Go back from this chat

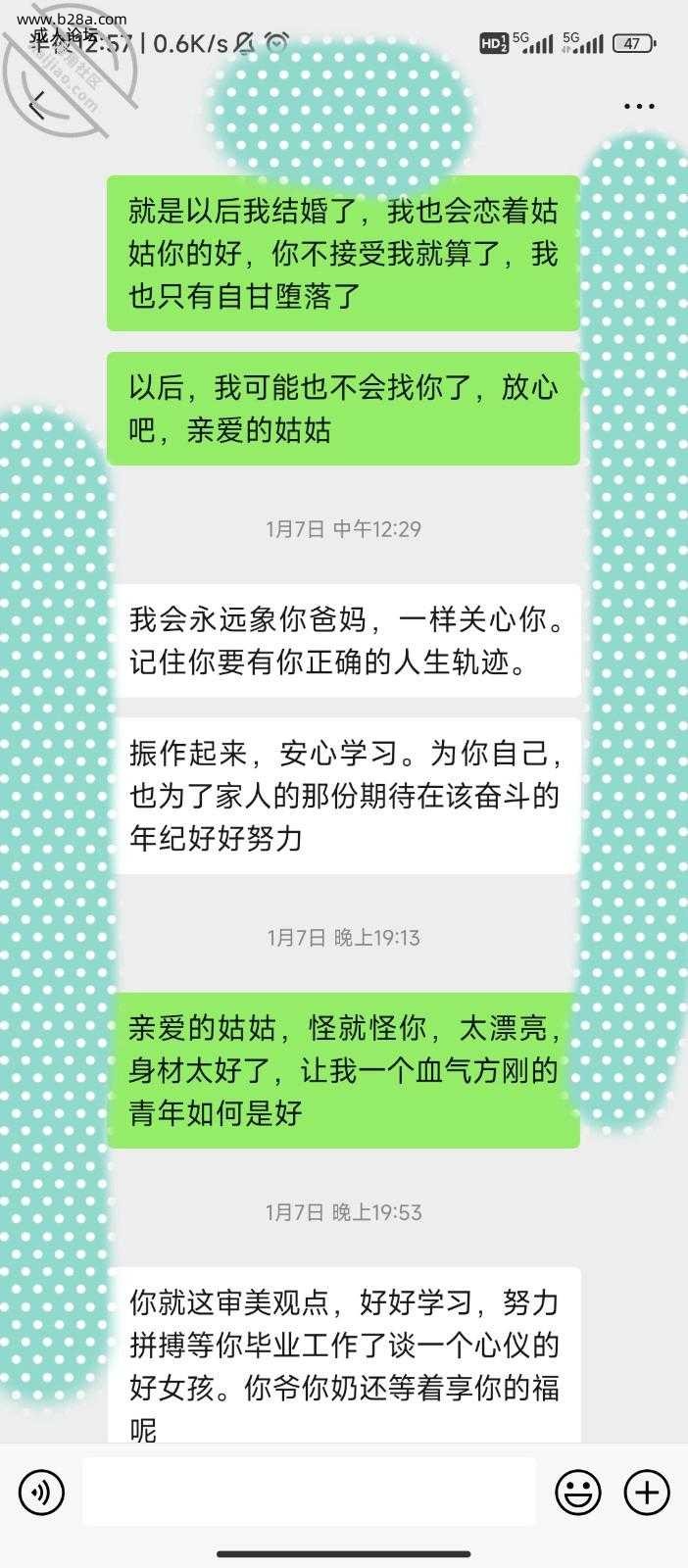coord(37,104)
